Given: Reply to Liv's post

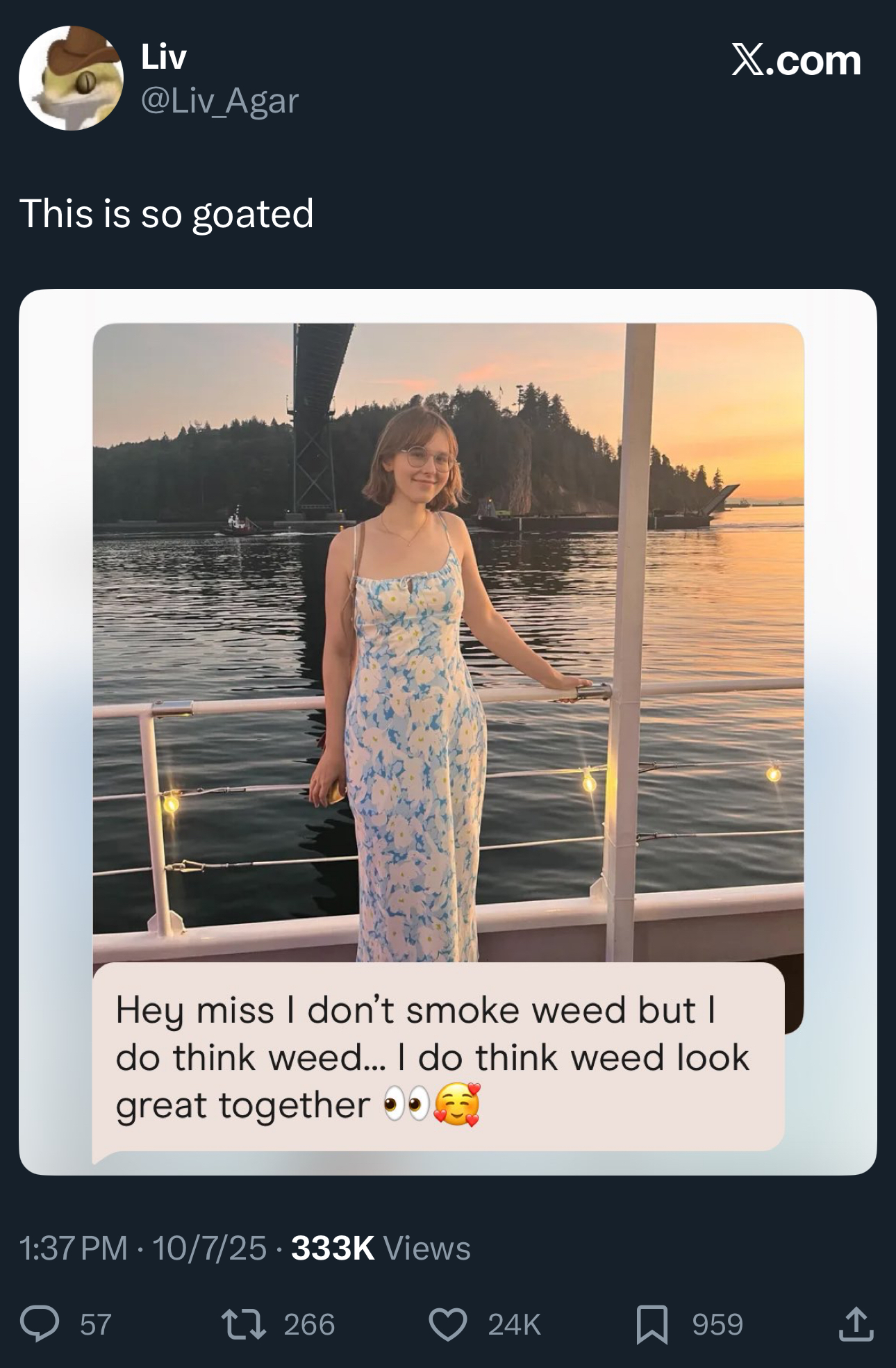Looking at the screenshot, I should 40,1324.
